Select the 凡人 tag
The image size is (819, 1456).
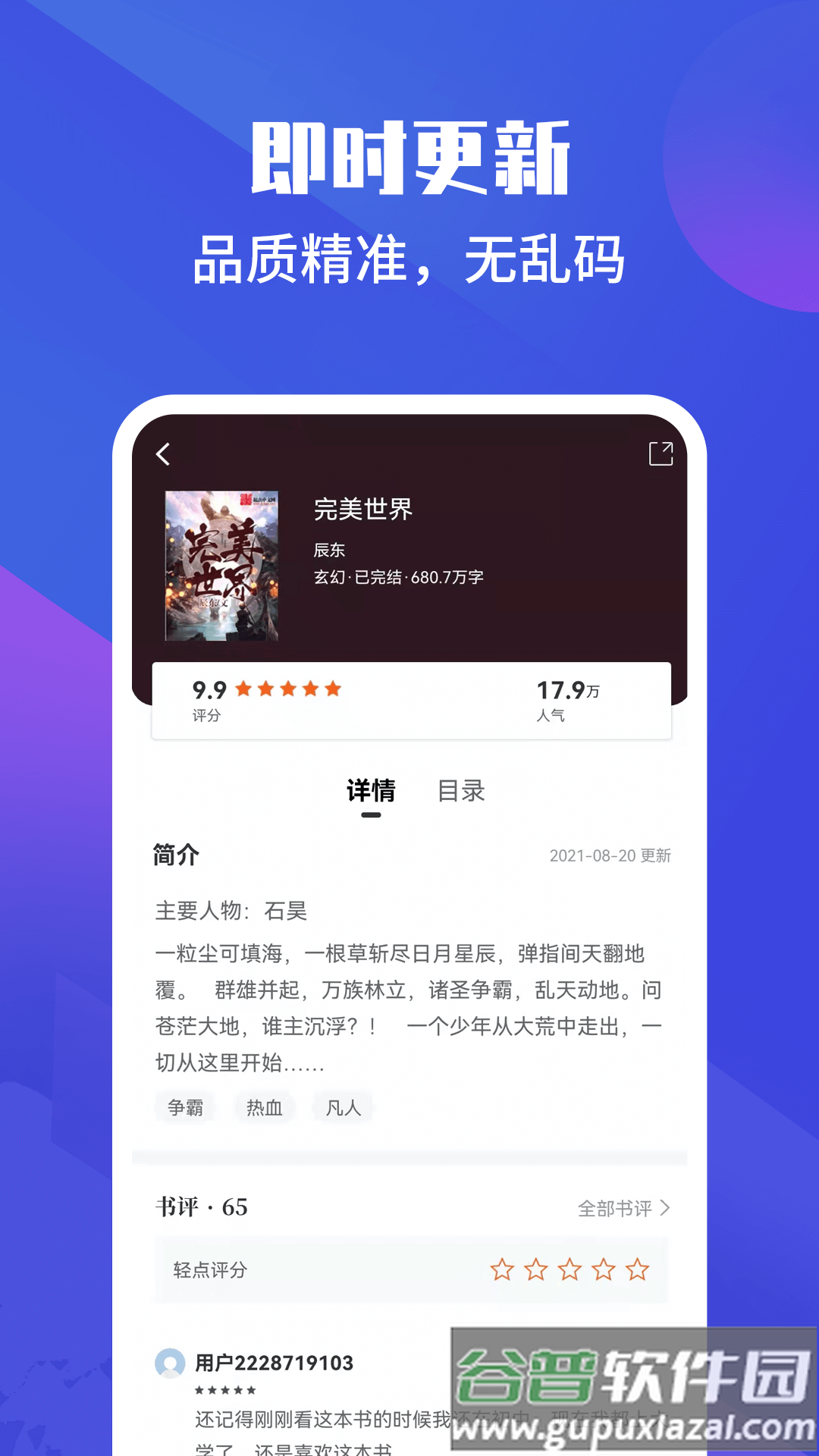tap(342, 1108)
